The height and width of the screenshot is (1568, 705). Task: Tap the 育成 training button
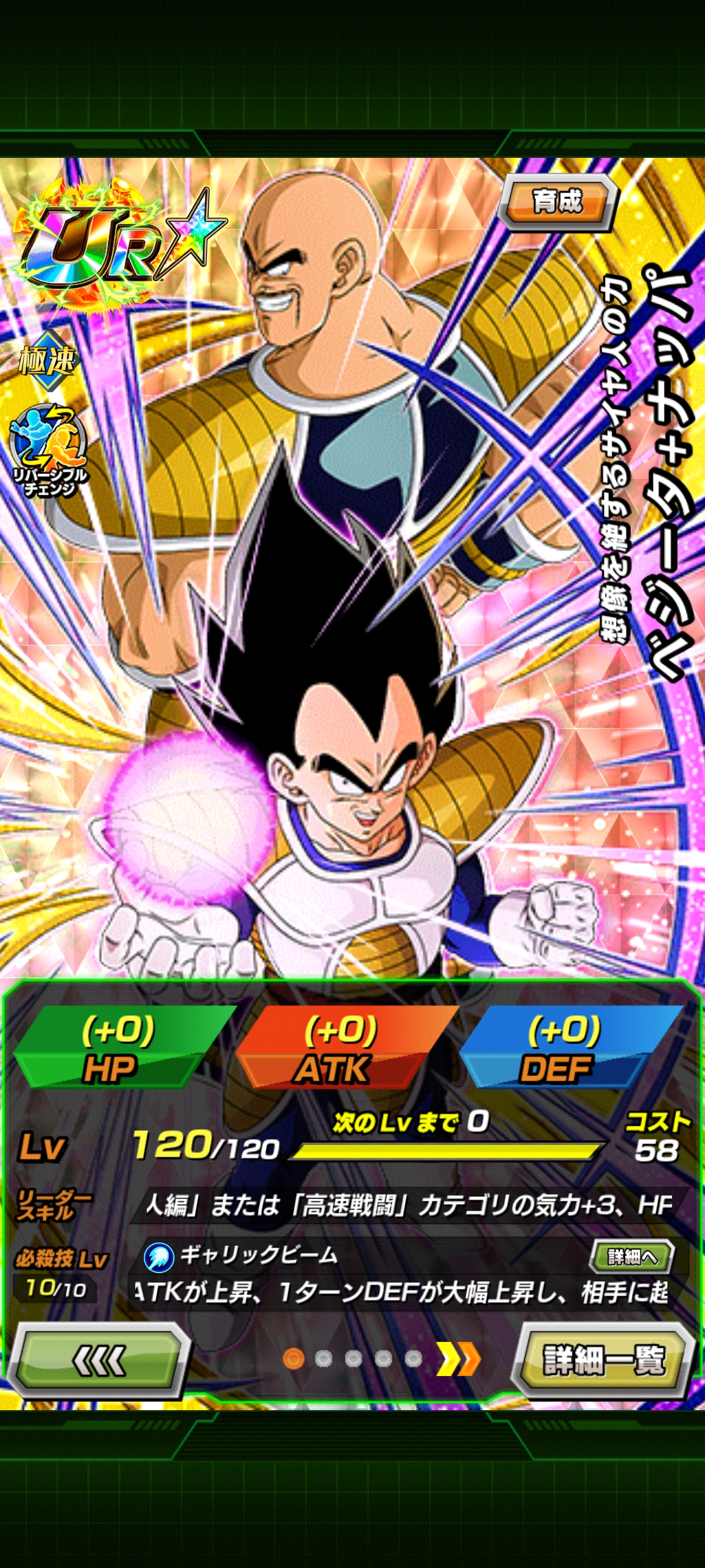pyautogui.click(x=556, y=202)
